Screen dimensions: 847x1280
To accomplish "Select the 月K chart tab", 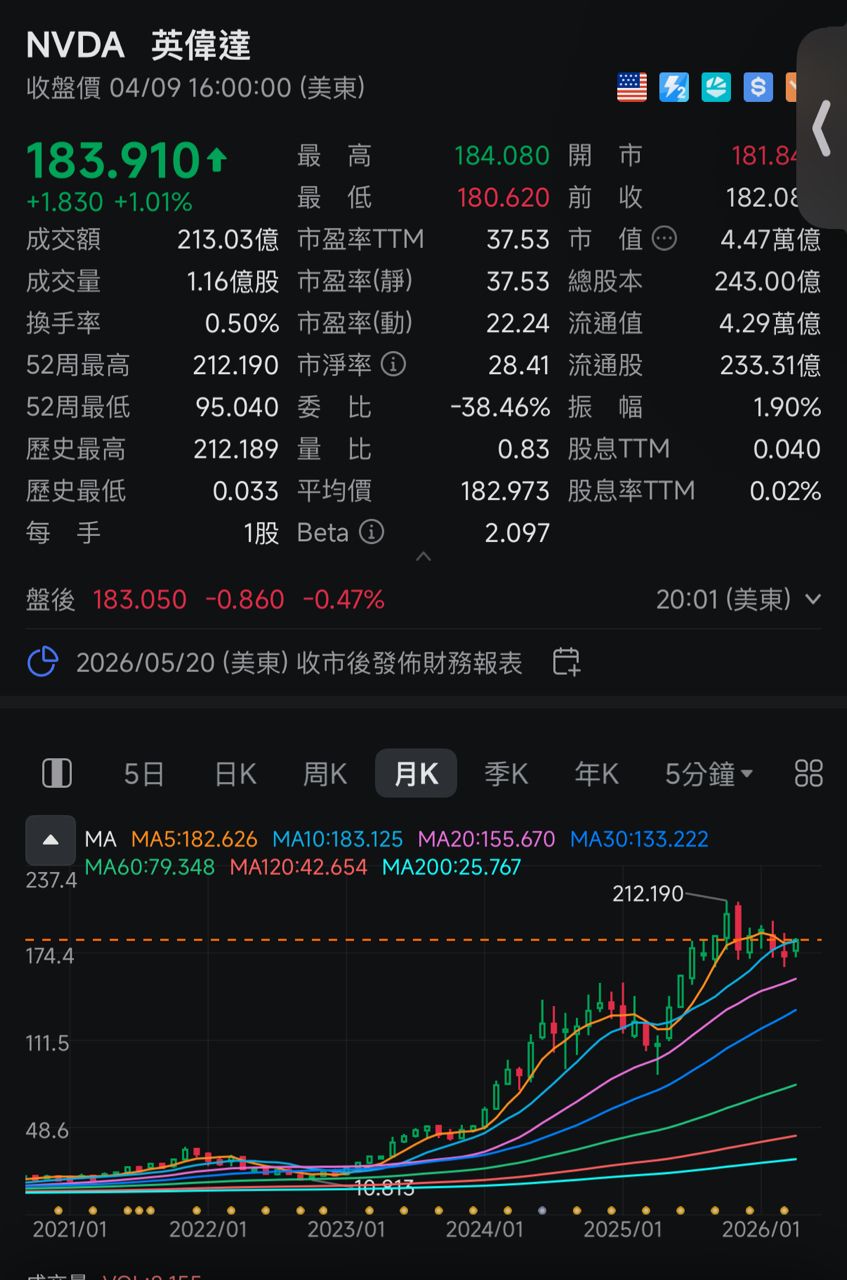I will pyautogui.click(x=416, y=774).
